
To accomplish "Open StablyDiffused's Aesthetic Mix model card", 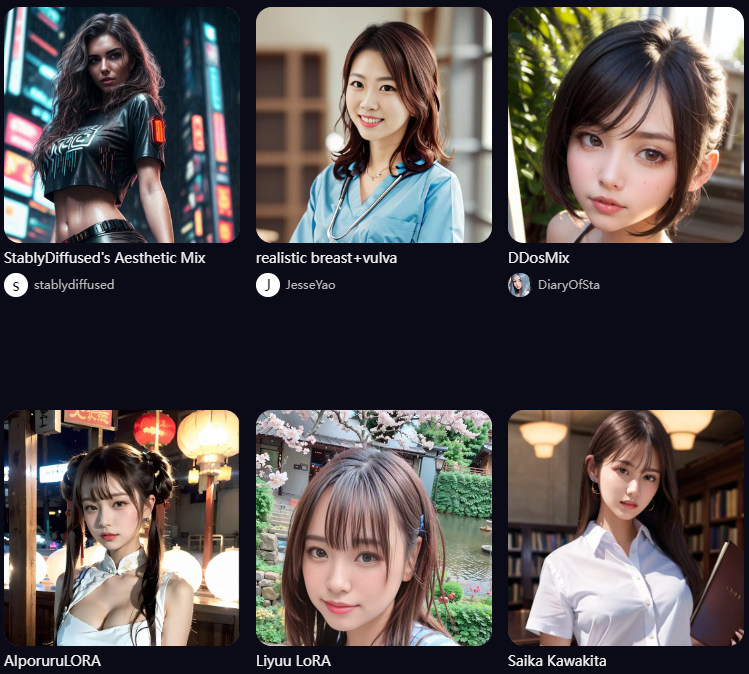I will (122, 125).
